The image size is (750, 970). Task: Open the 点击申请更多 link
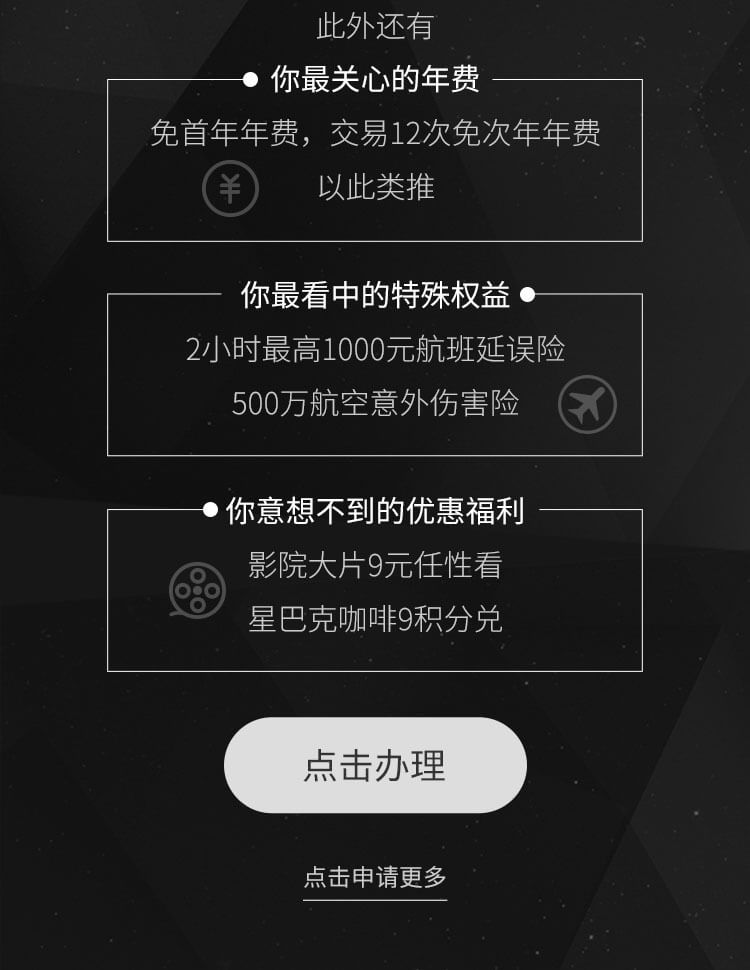point(375,878)
